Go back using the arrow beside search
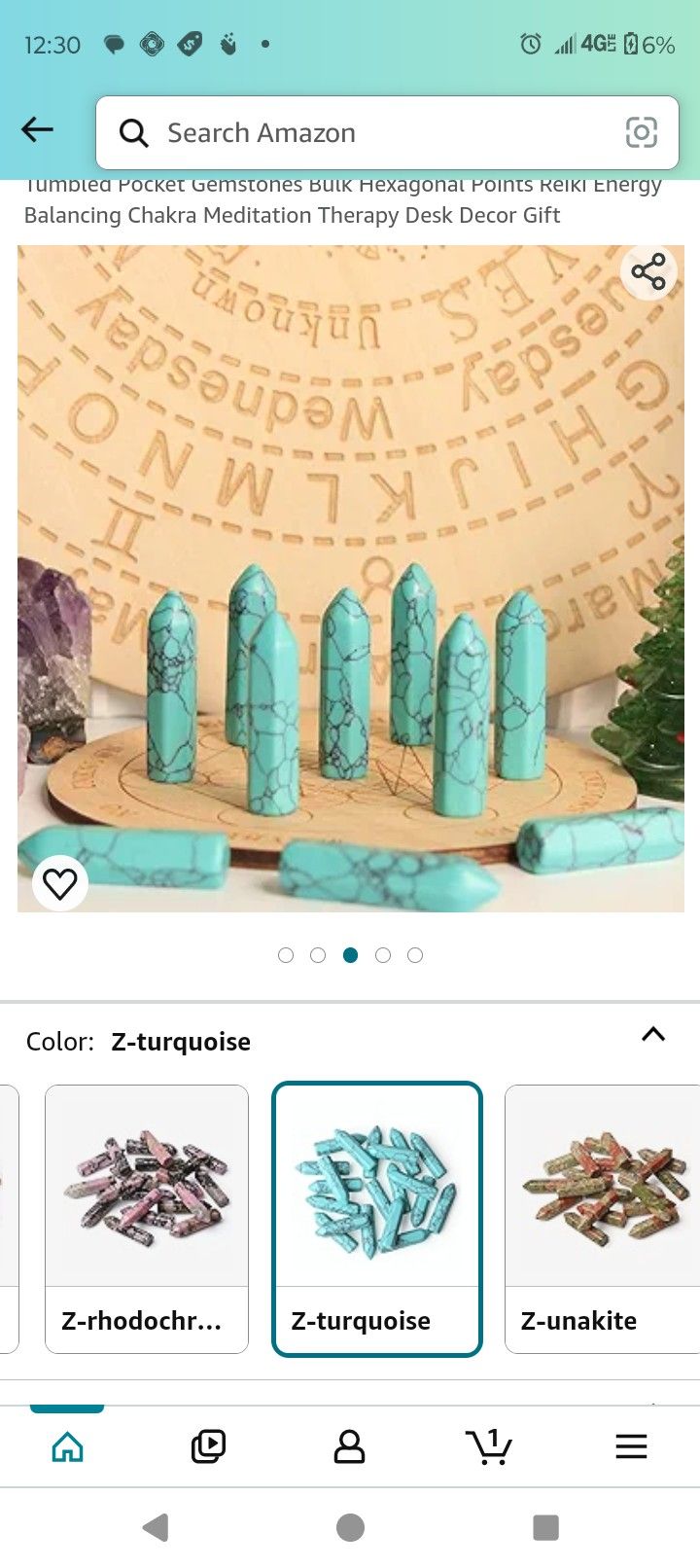Screen dimensions: 700x1568 [x=37, y=129]
